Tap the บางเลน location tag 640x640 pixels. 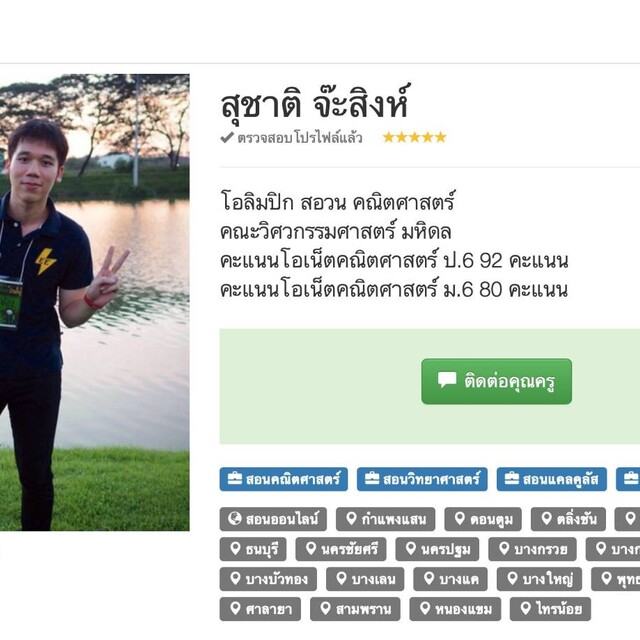(x=365, y=579)
